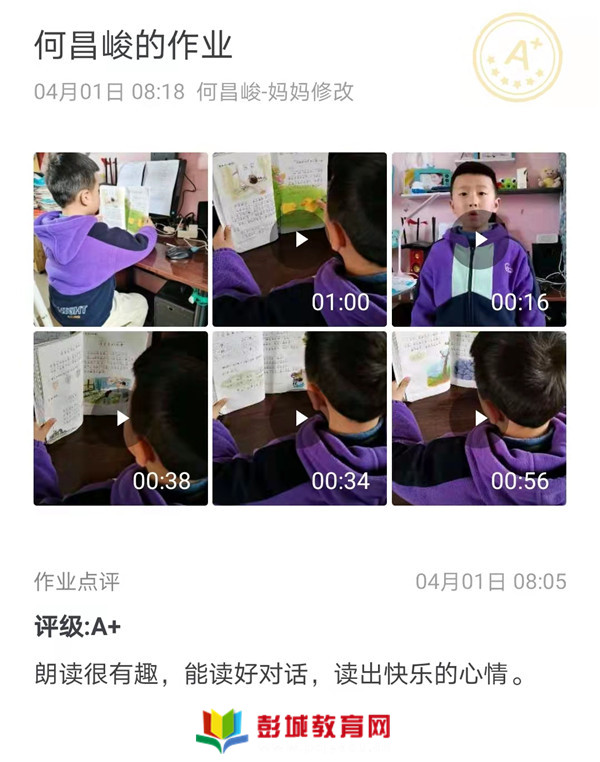Open the first photo without a duration label
The image size is (600, 762).
[121, 239]
